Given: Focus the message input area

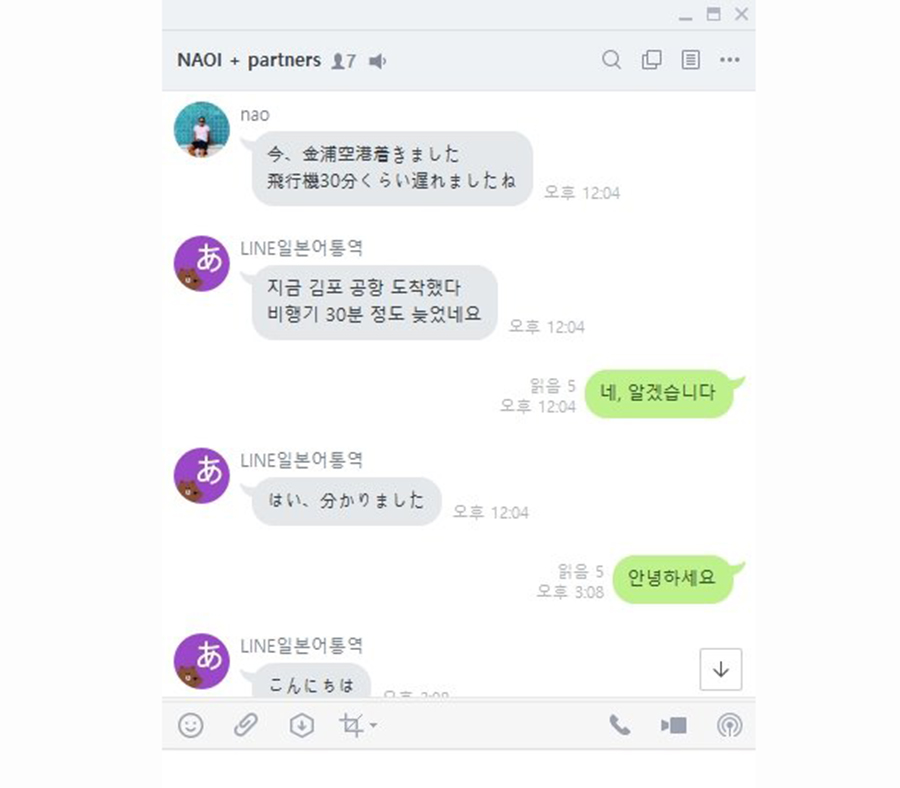Looking at the screenshot, I should point(458,767).
